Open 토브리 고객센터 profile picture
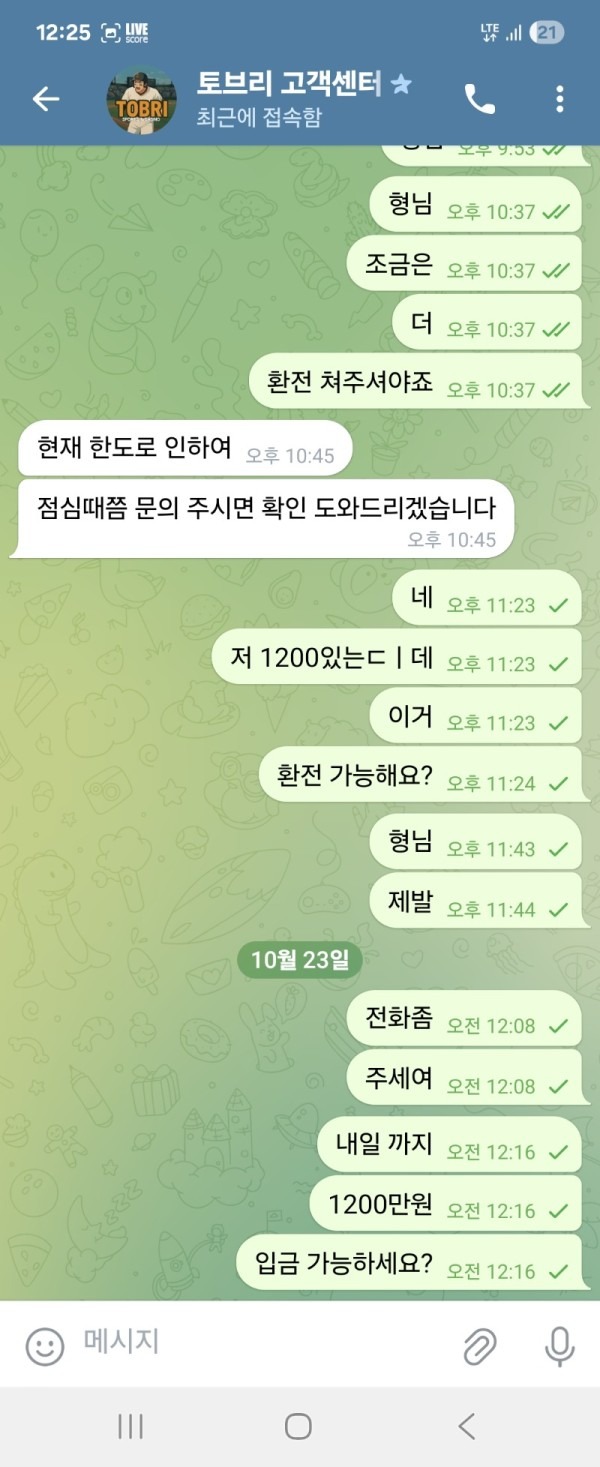Viewport: 600px width, 1467px height. pos(142,100)
